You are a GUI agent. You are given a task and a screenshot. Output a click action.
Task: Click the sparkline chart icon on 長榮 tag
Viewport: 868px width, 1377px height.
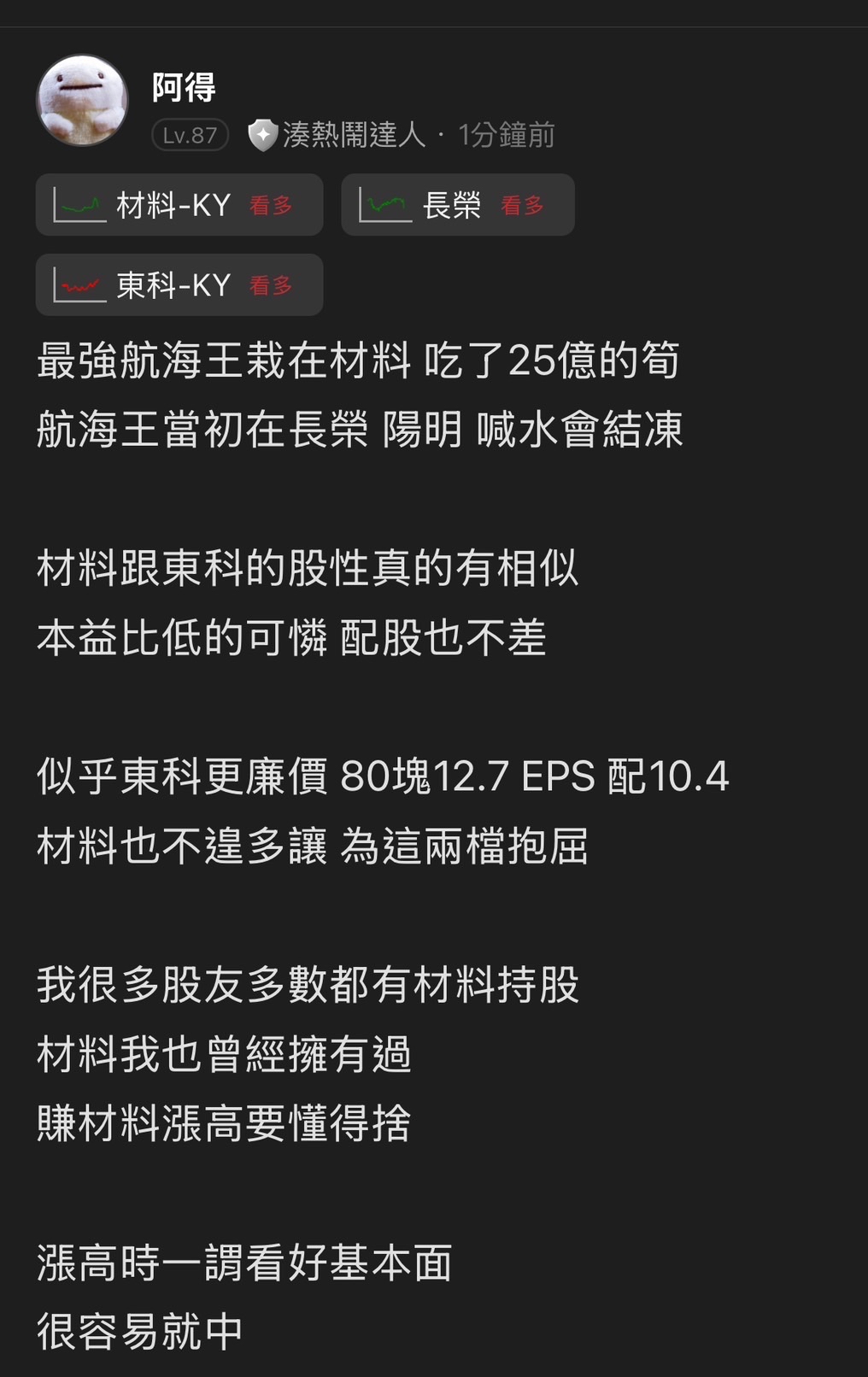click(384, 205)
